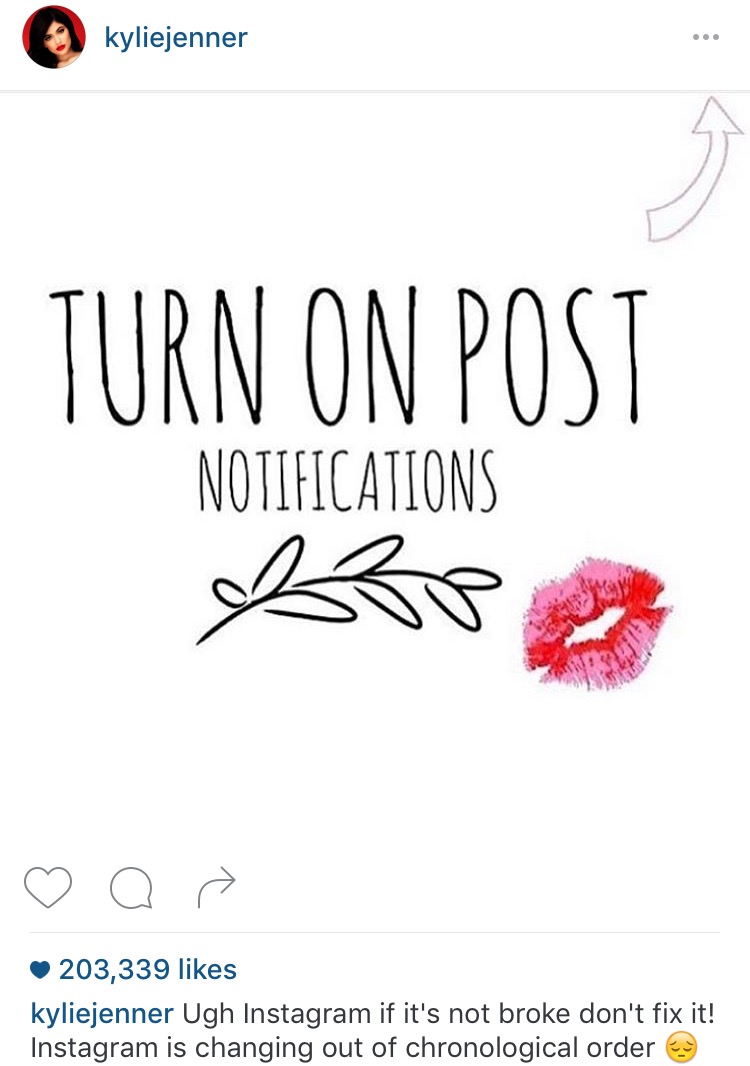View the 203,339 likes list
The image size is (750, 1066).
pyautogui.click(x=146, y=969)
